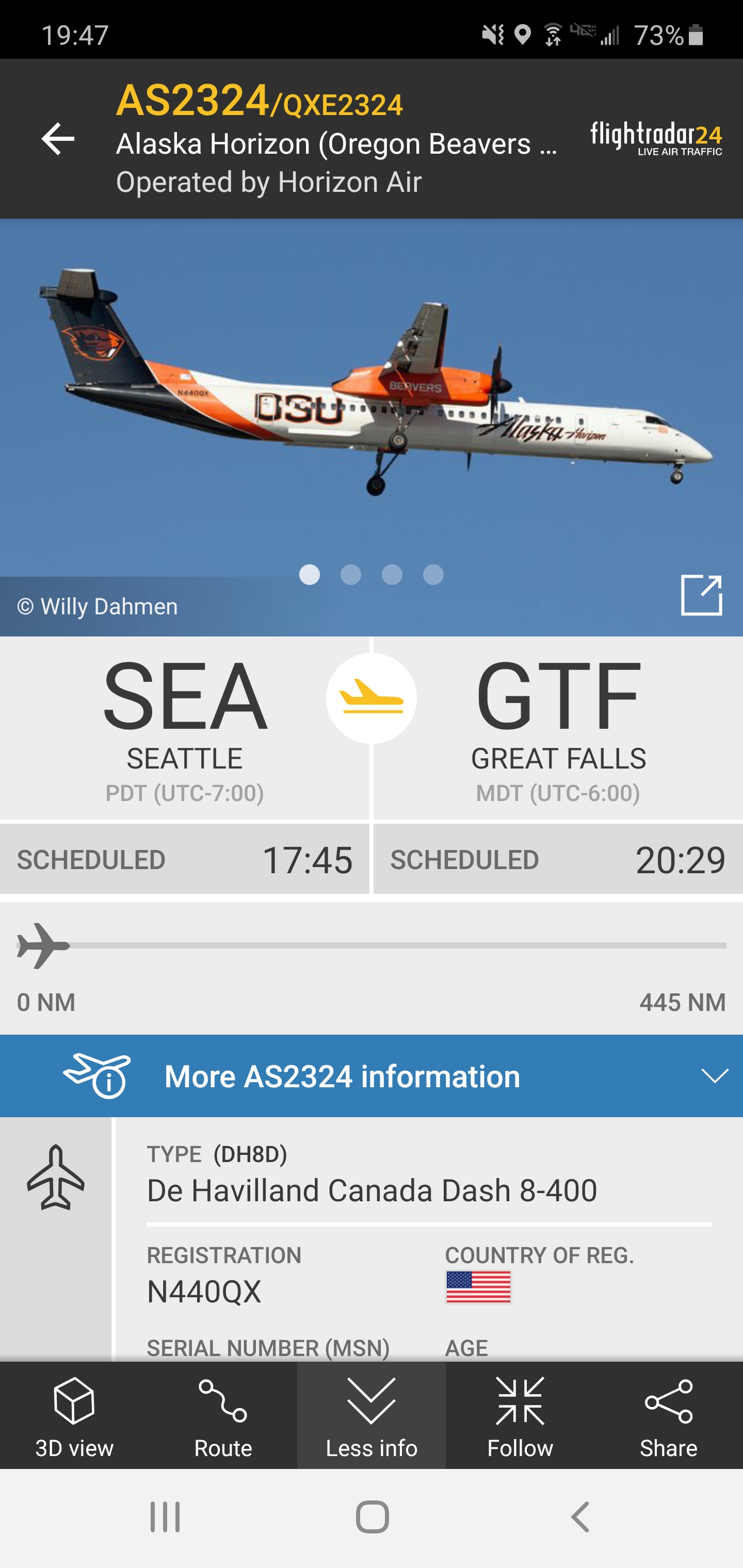Go back using the header arrow
743x1568 pixels.
pos(58,139)
